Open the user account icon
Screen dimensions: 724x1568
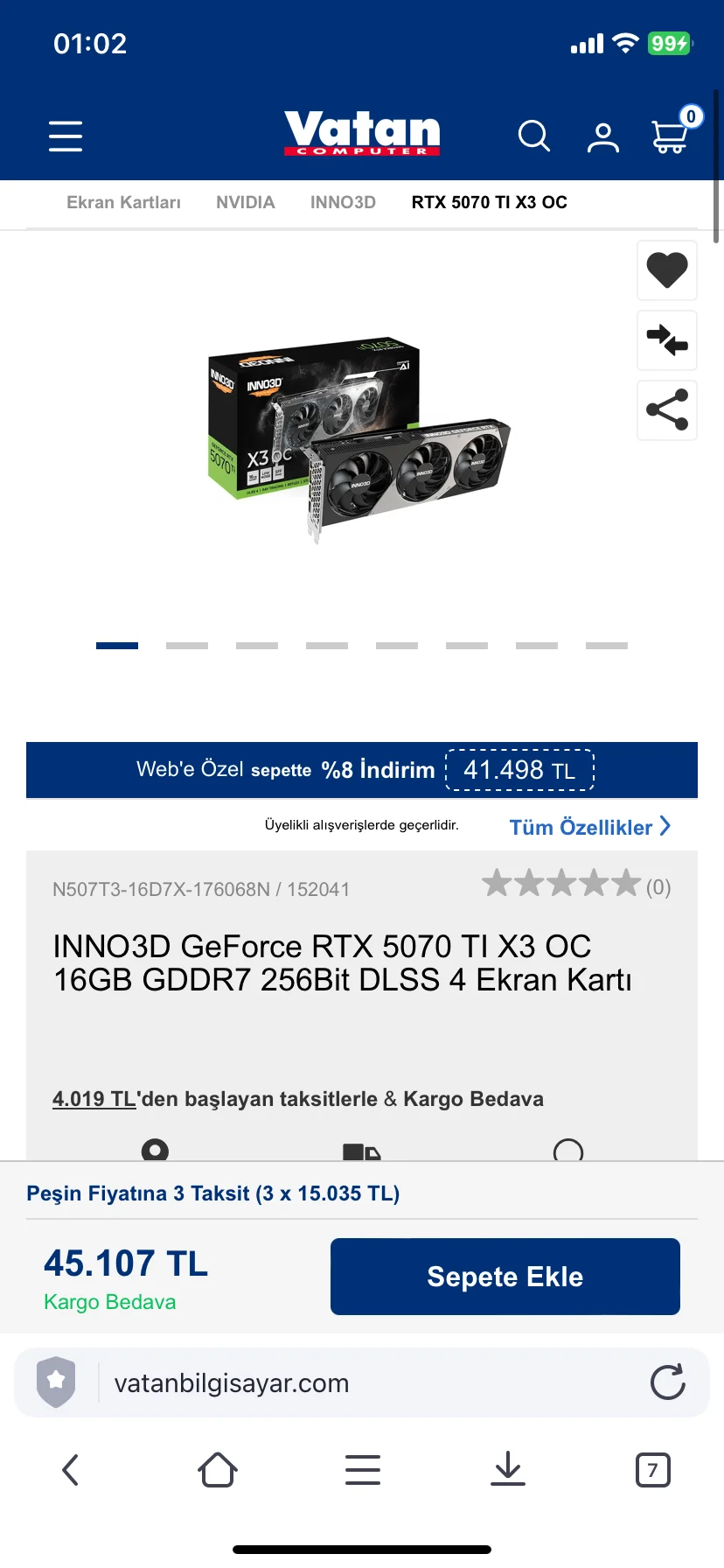[602, 137]
